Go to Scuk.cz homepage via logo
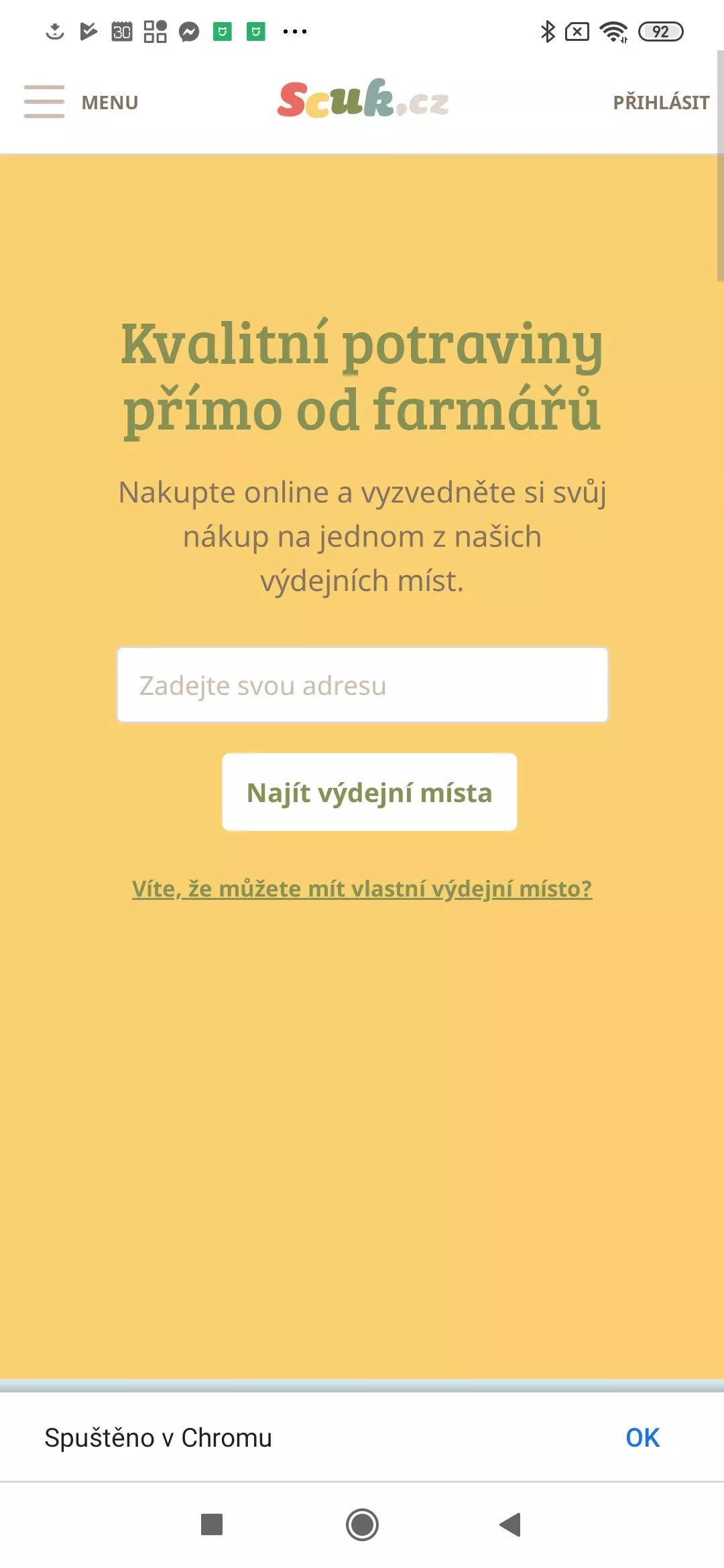 (363, 99)
